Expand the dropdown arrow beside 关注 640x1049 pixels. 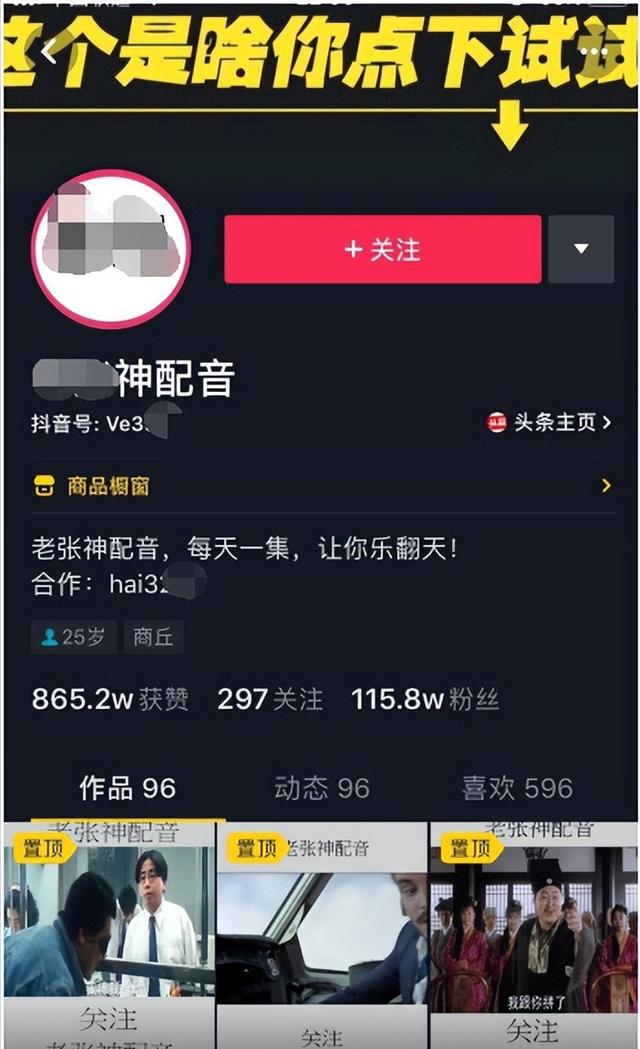[581, 249]
